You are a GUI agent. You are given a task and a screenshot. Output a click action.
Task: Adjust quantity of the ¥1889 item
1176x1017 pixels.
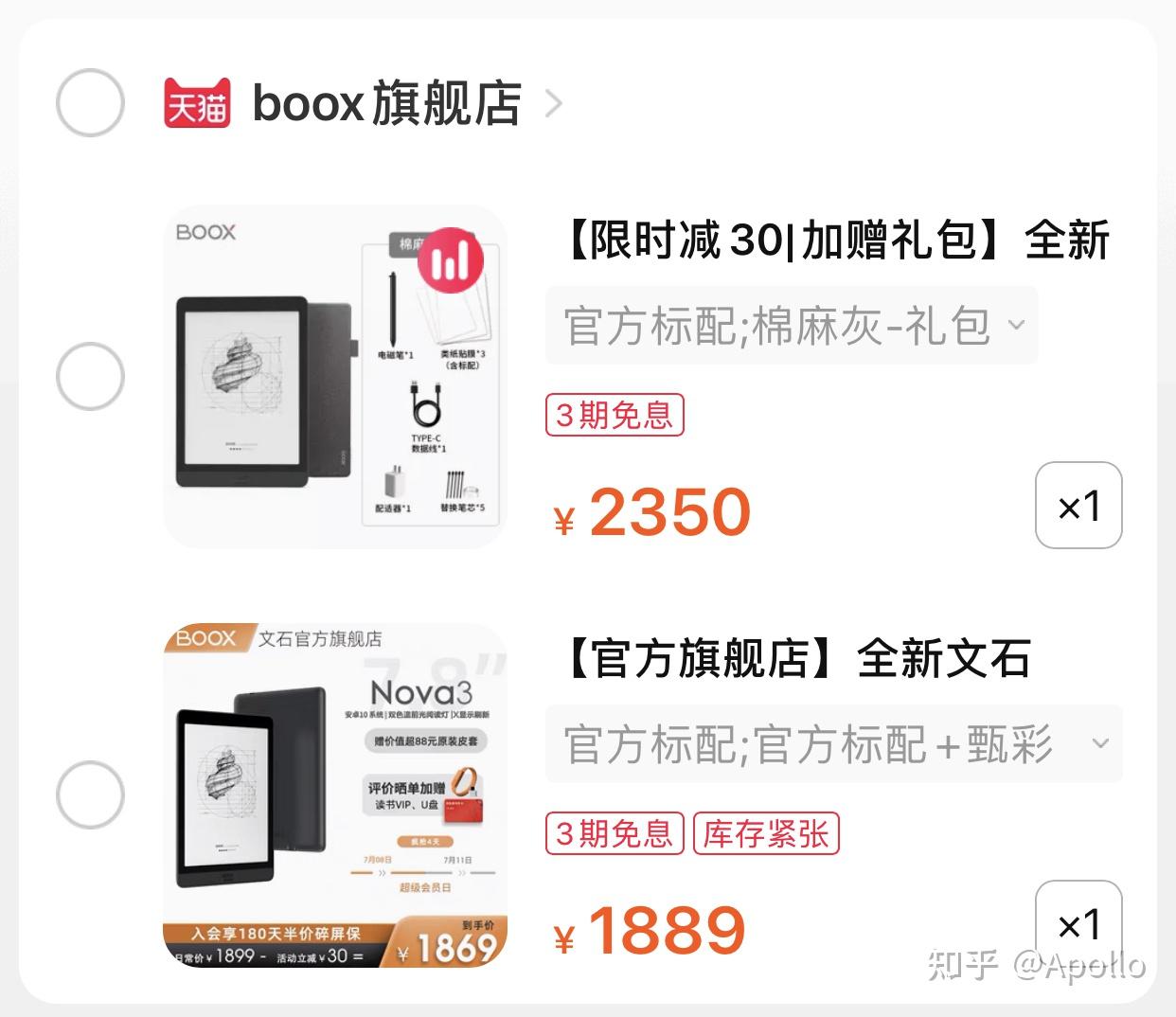pos(1078,923)
